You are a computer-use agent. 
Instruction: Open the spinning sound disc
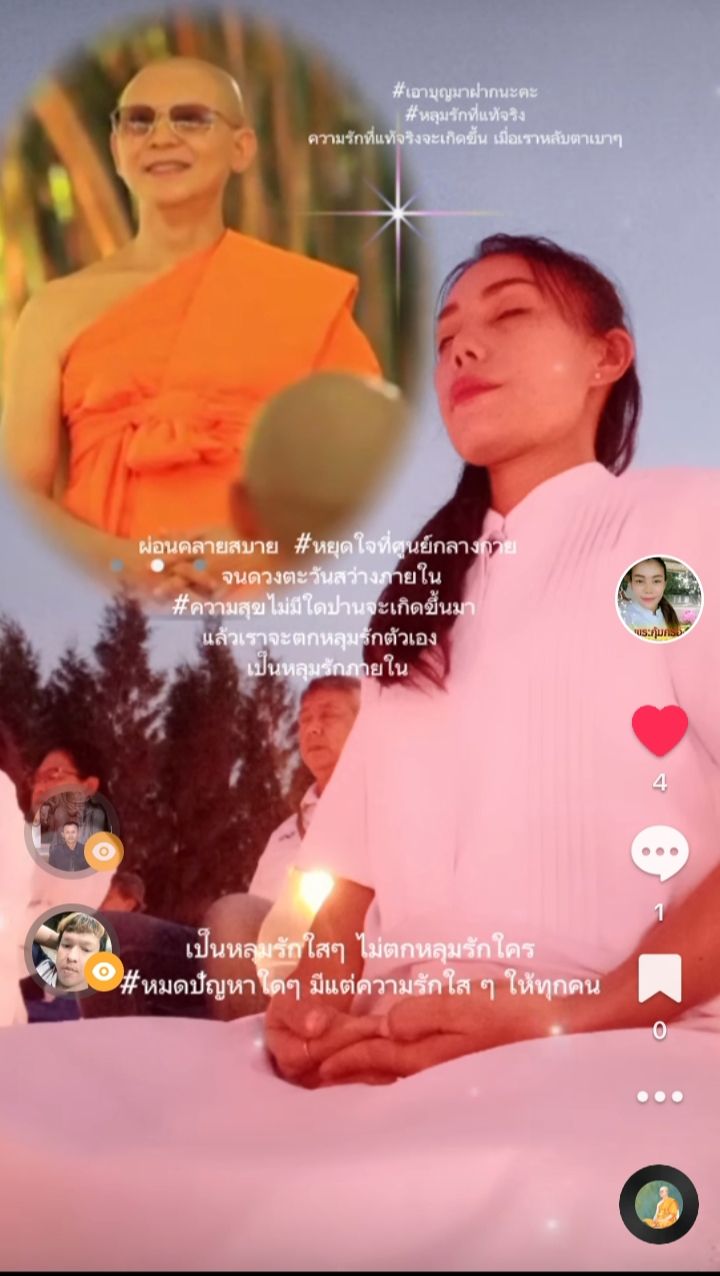659,1204
